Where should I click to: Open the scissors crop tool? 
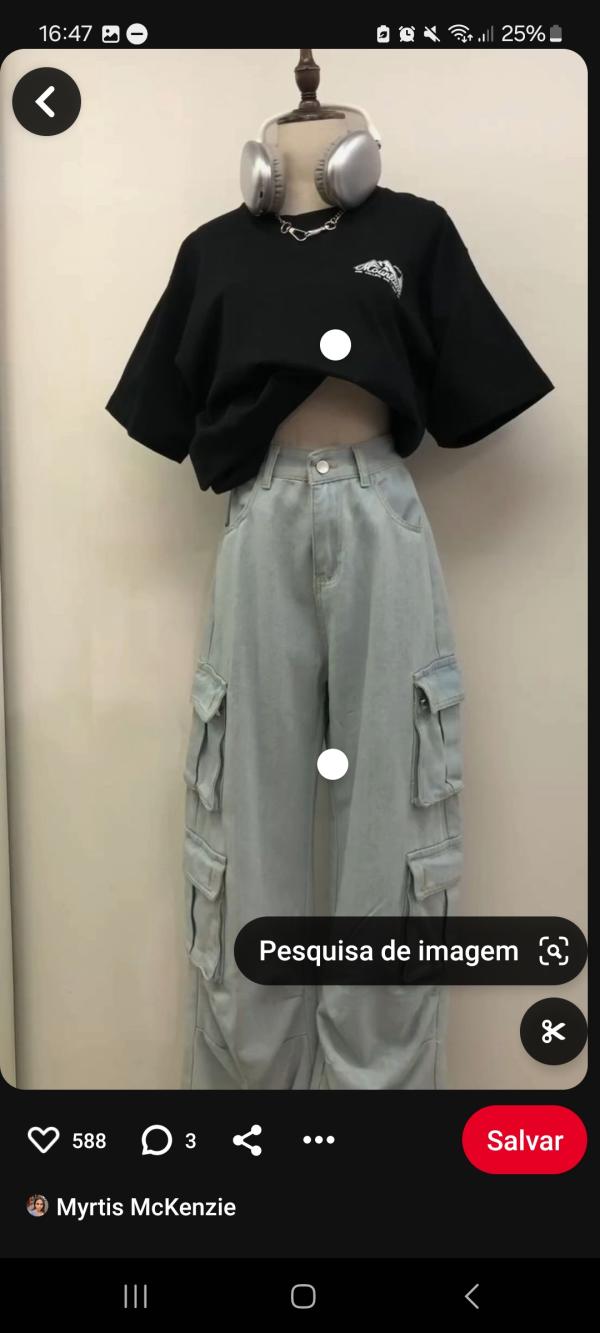tap(553, 1031)
